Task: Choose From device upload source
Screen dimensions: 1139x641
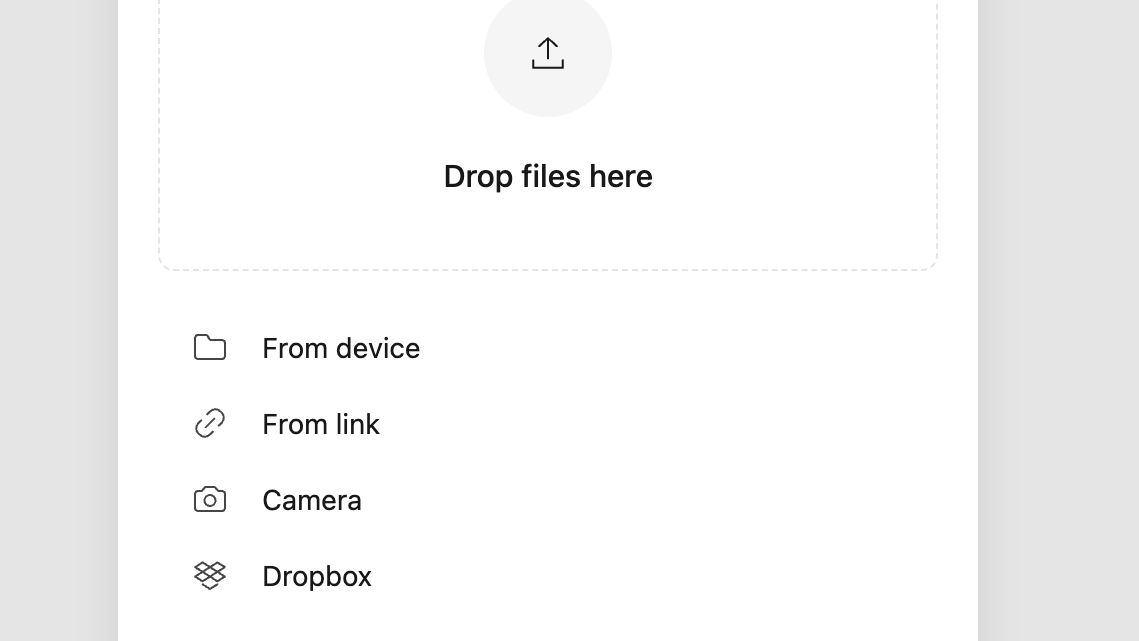Action: pyautogui.click(x=340, y=348)
